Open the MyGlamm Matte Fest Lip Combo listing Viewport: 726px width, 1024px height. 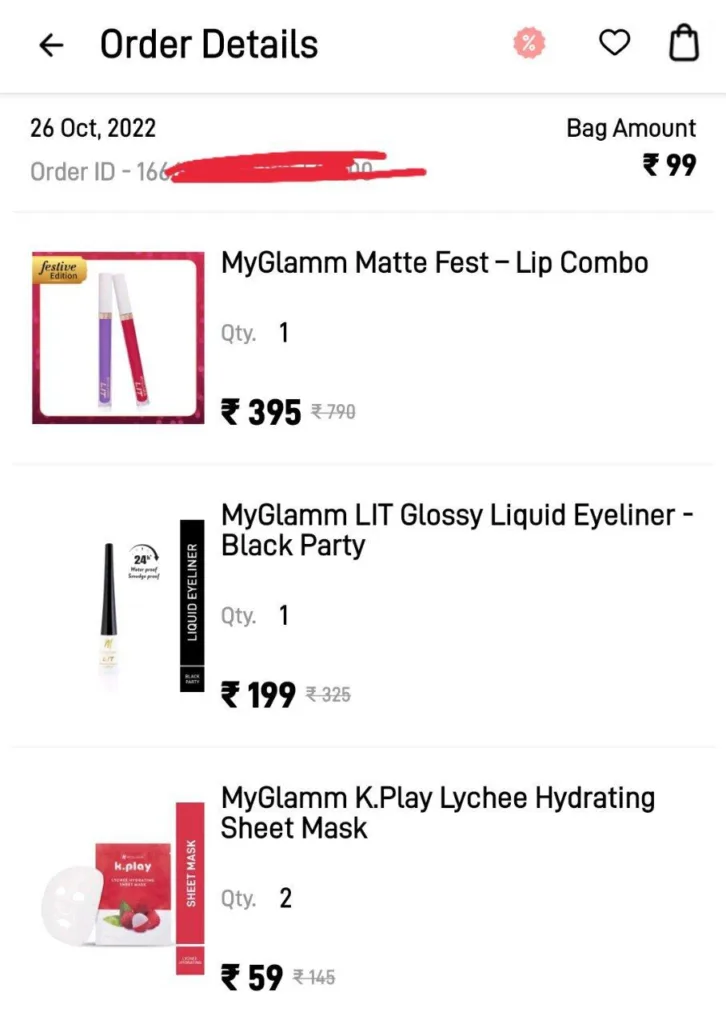[x=434, y=263]
